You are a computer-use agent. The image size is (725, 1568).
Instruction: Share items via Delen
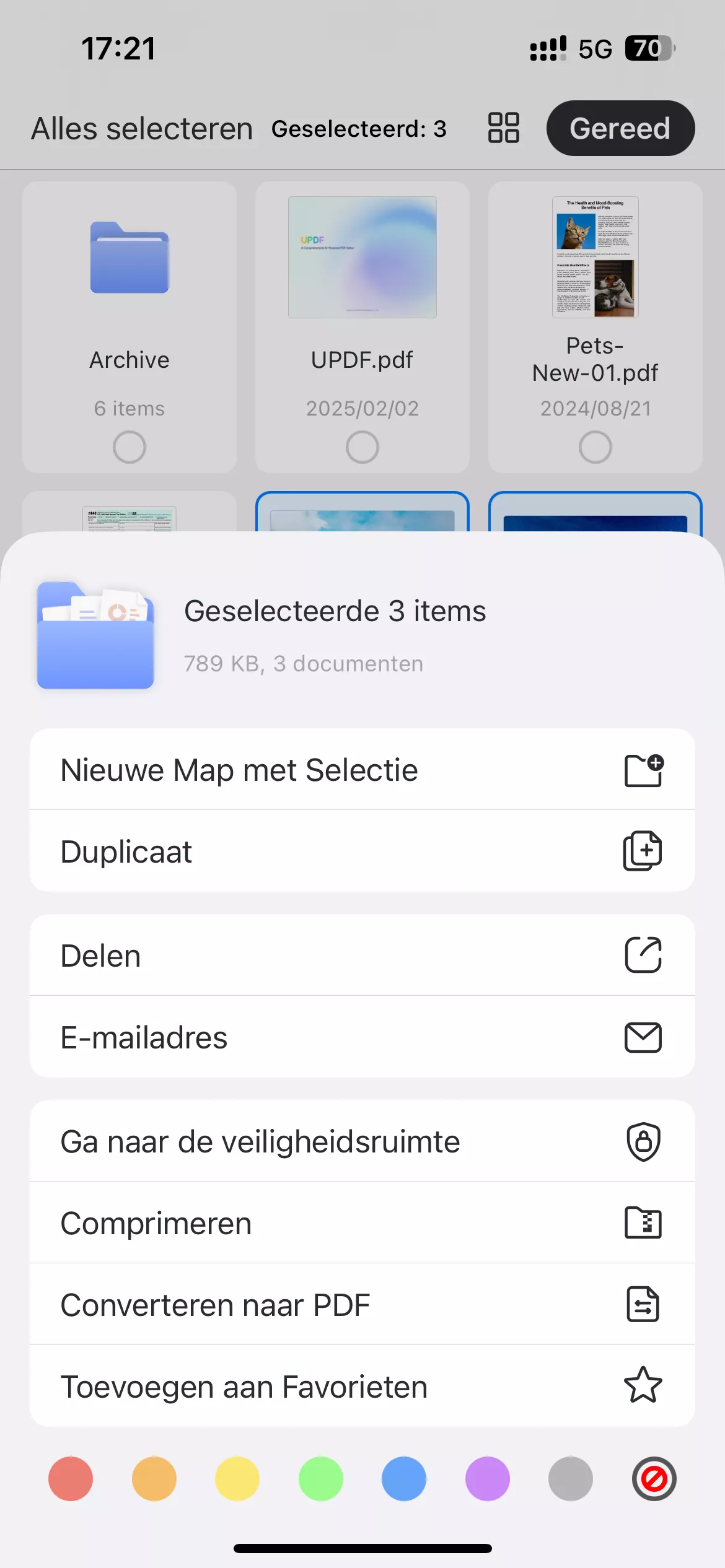coord(362,956)
